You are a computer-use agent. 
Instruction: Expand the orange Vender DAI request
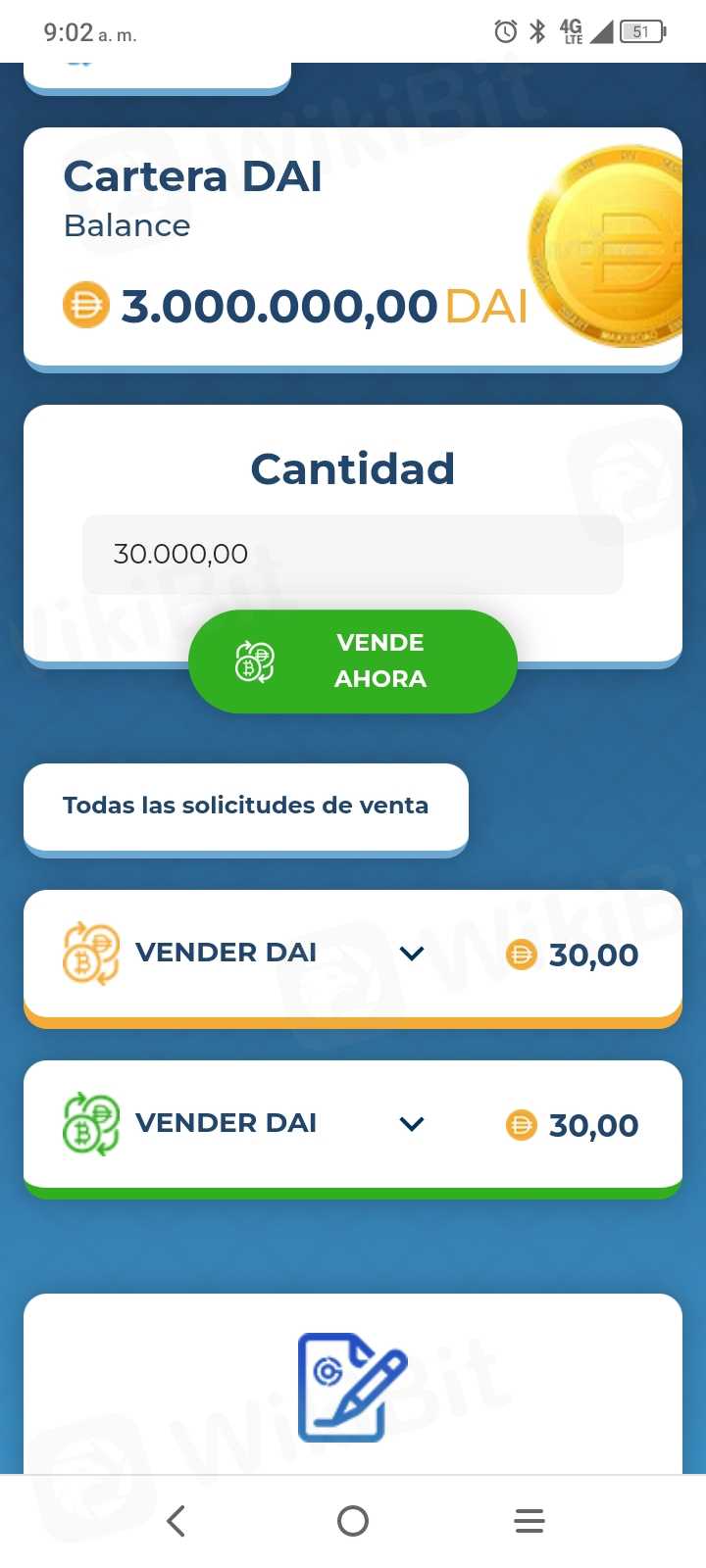point(412,954)
